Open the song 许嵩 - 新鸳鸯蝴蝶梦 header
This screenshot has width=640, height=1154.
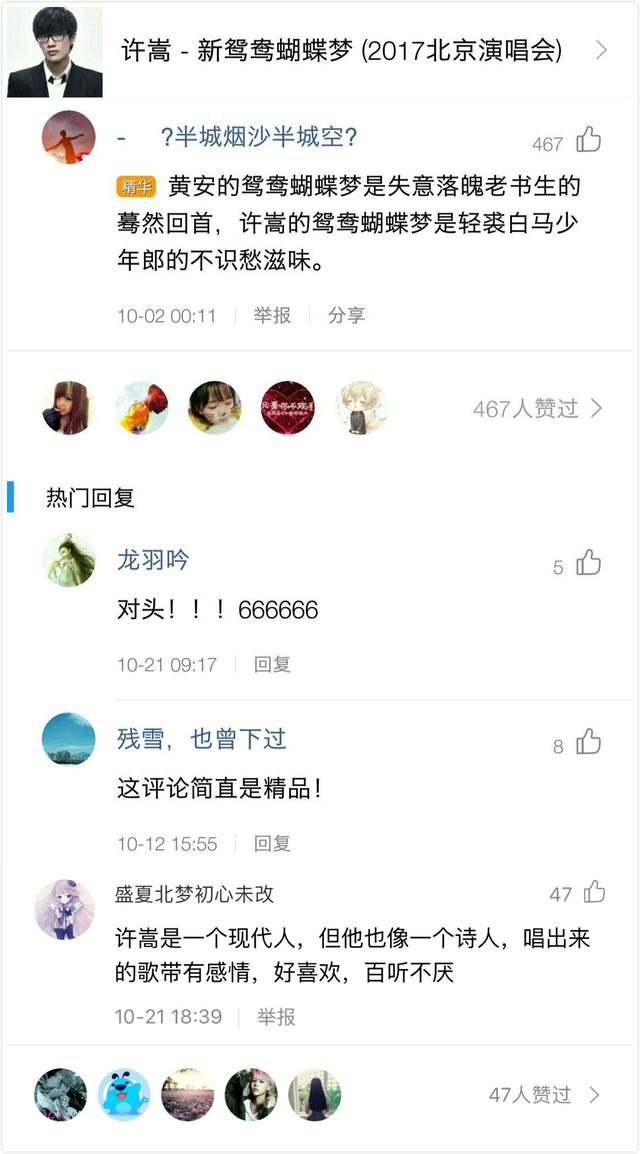tap(340, 50)
